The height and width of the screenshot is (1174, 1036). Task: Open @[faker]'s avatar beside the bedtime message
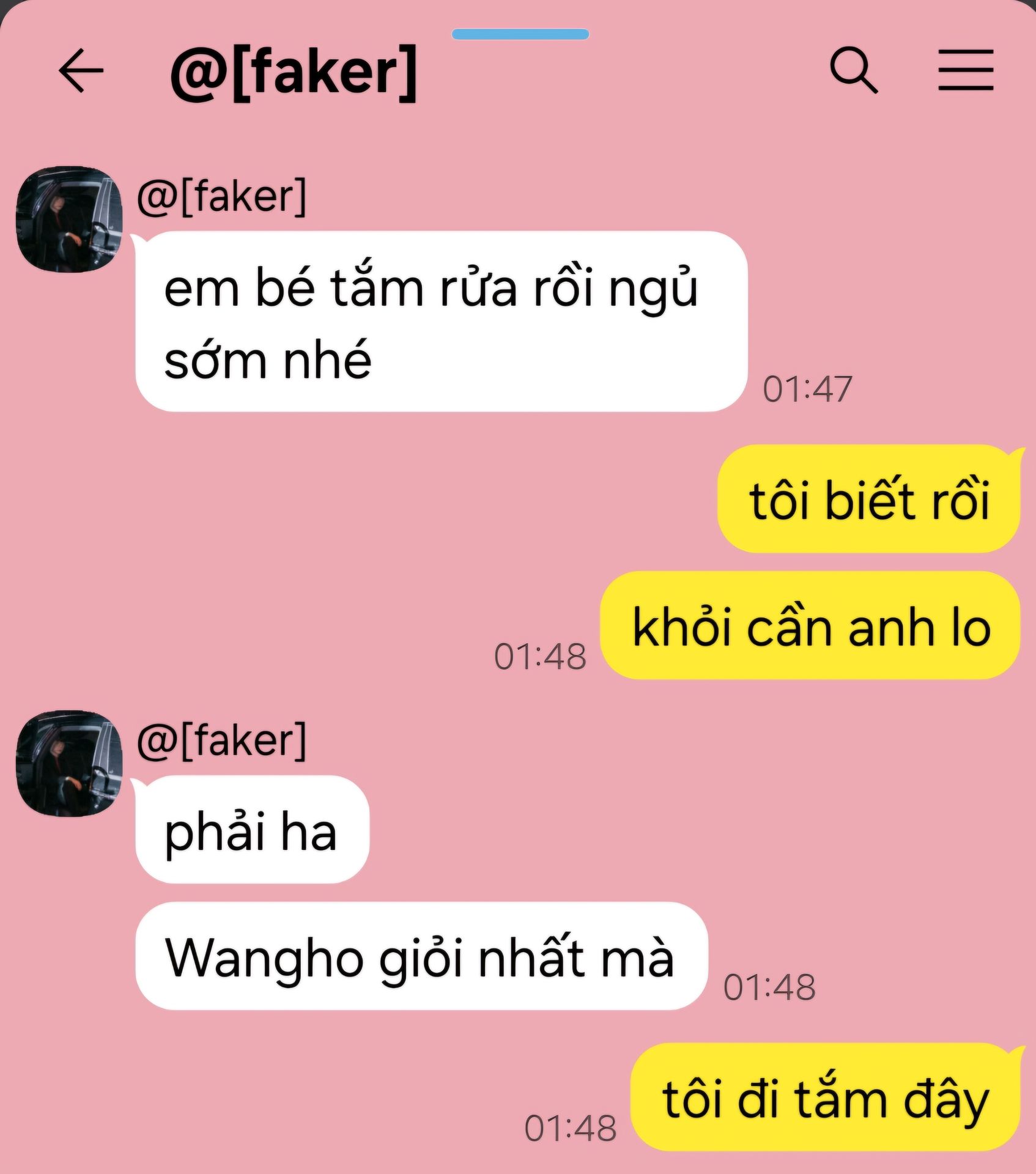[x=69, y=220]
